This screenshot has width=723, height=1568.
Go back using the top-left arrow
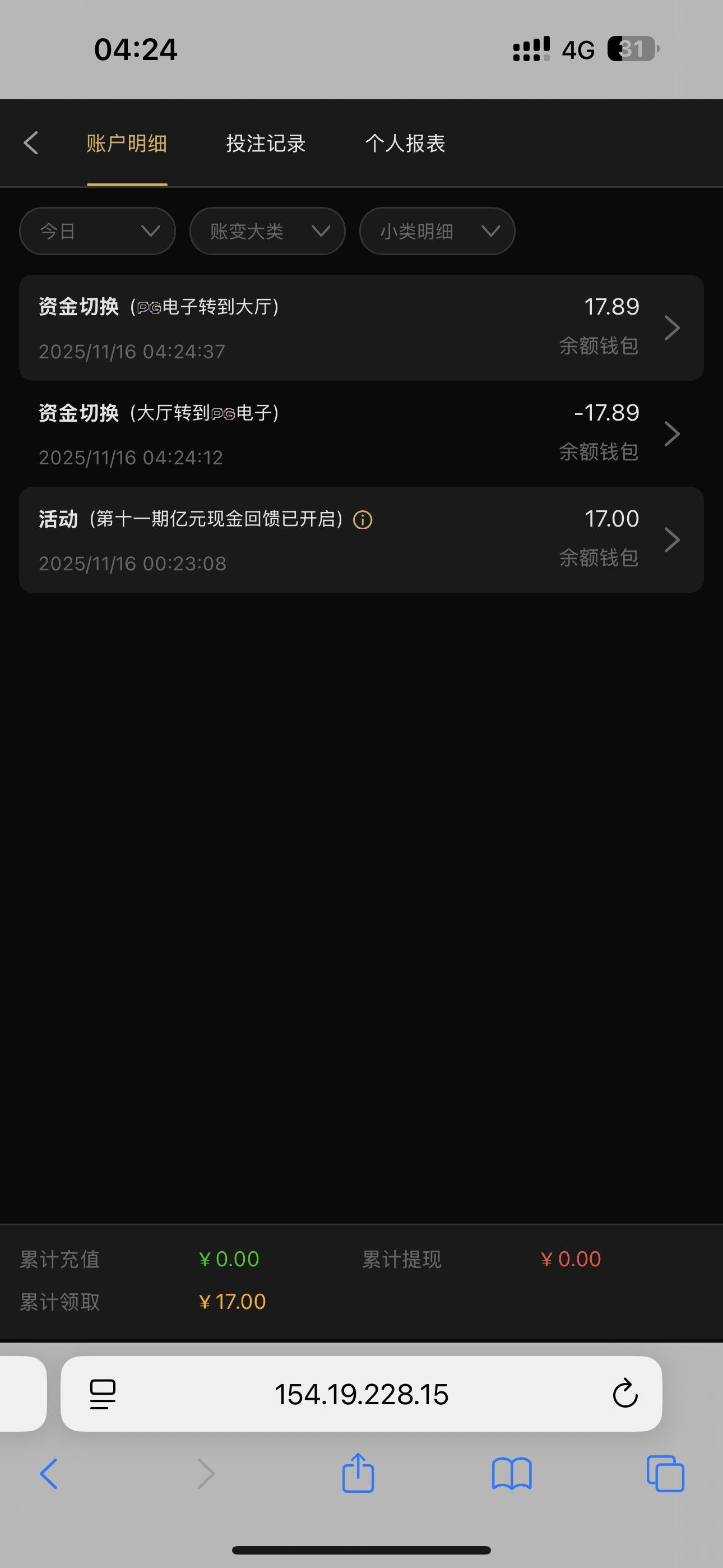coord(31,143)
